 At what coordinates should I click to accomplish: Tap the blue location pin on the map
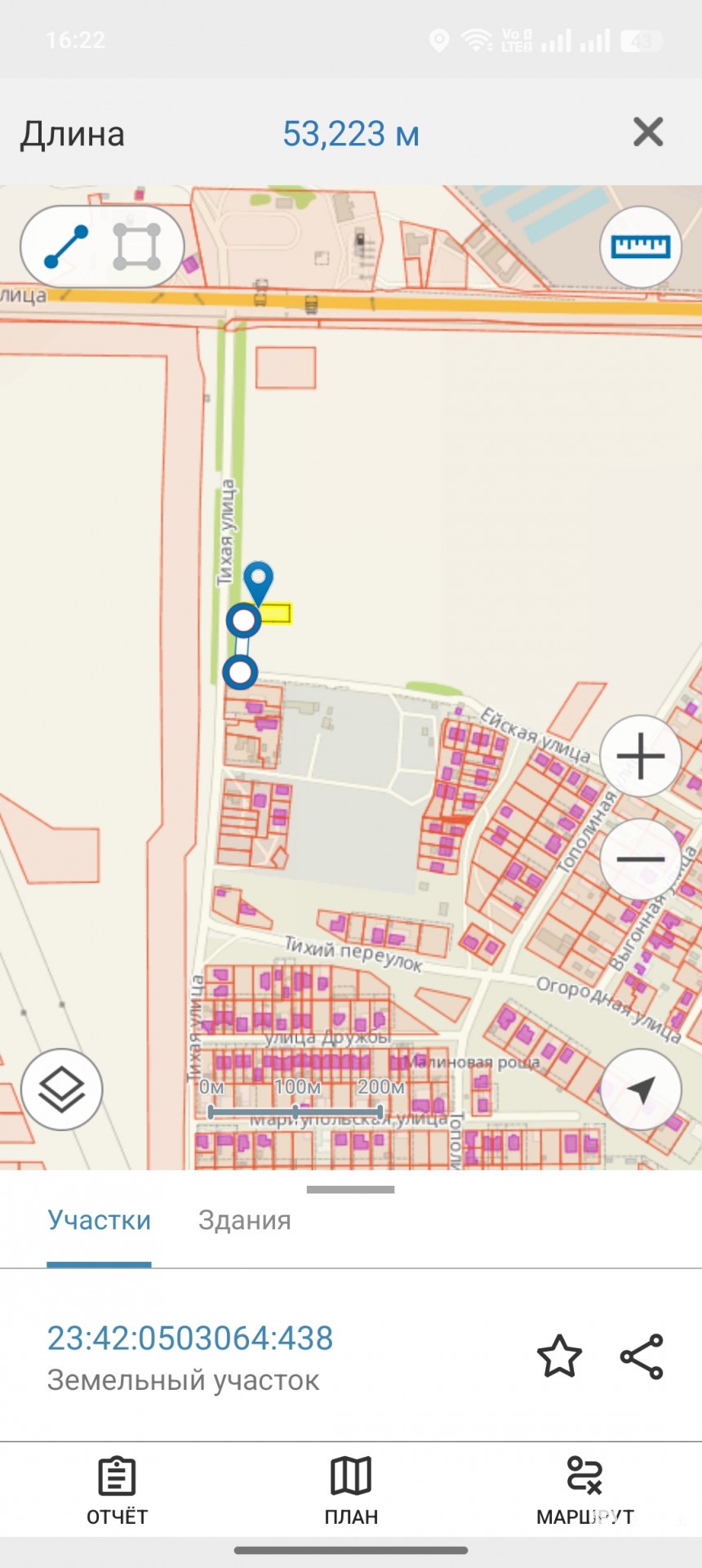(259, 581)
